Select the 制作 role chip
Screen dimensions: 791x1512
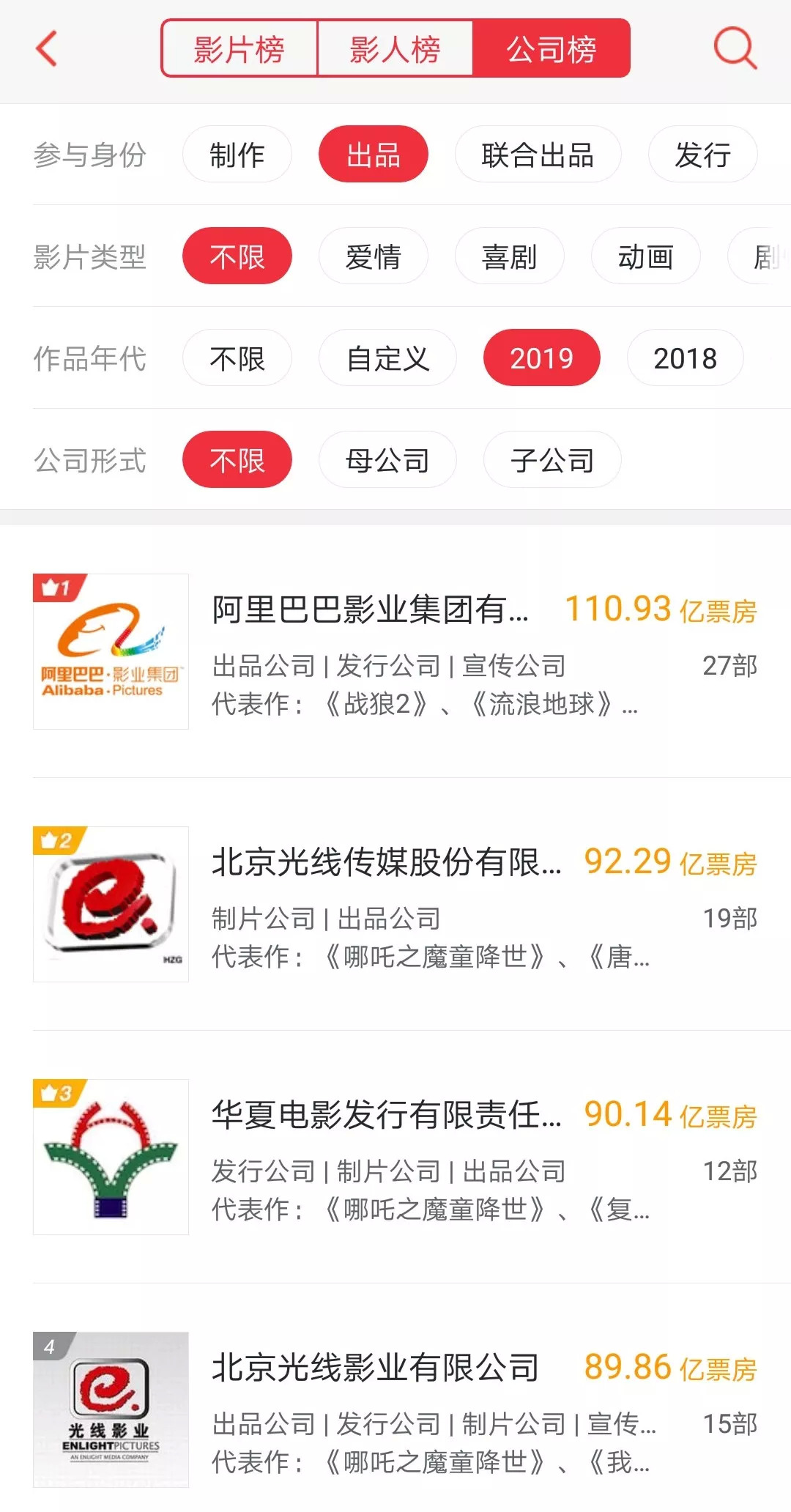point(237,155)
